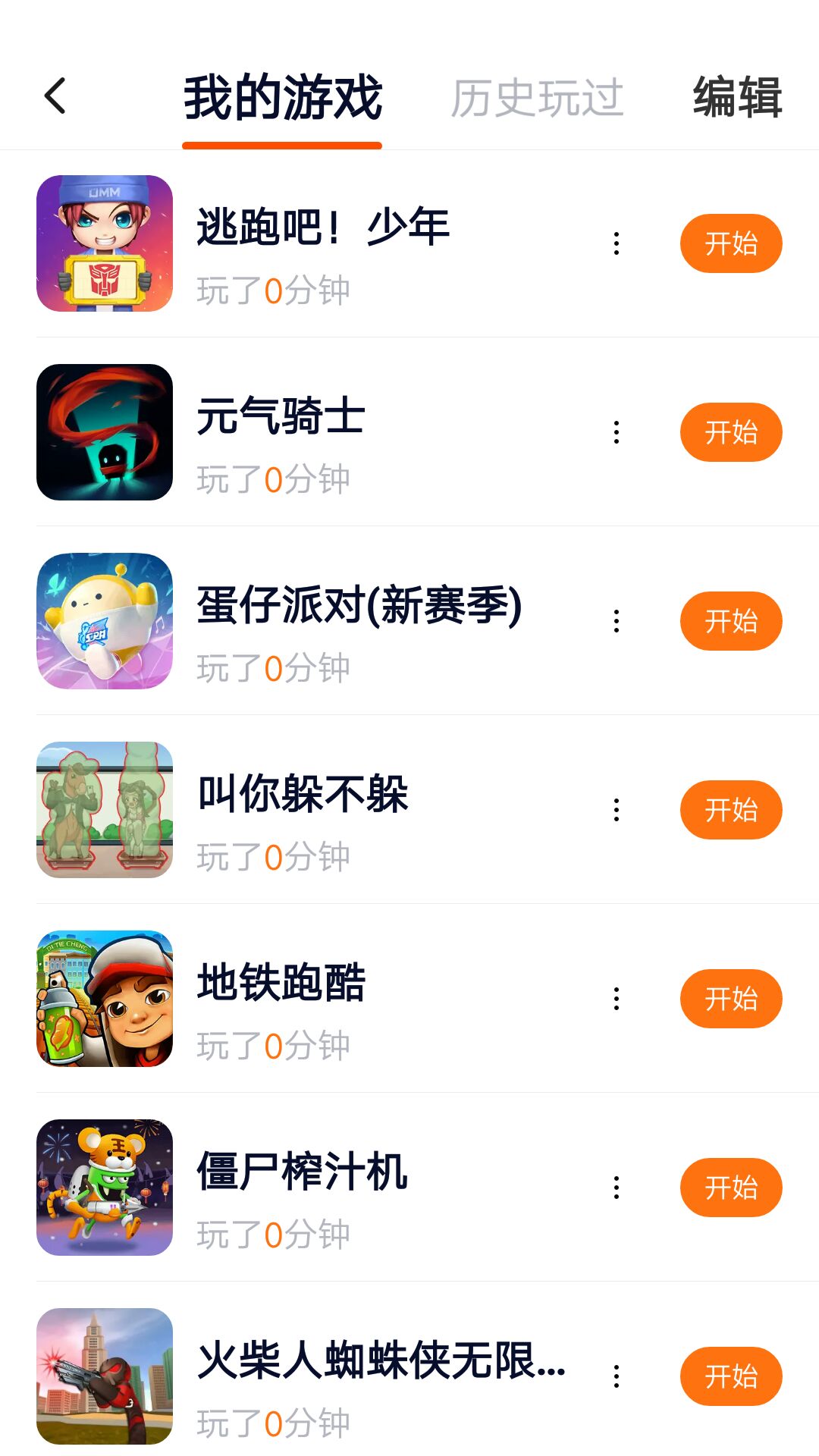
Task: Open more options for 逃跑吧！少年
Action: (617, 243)
